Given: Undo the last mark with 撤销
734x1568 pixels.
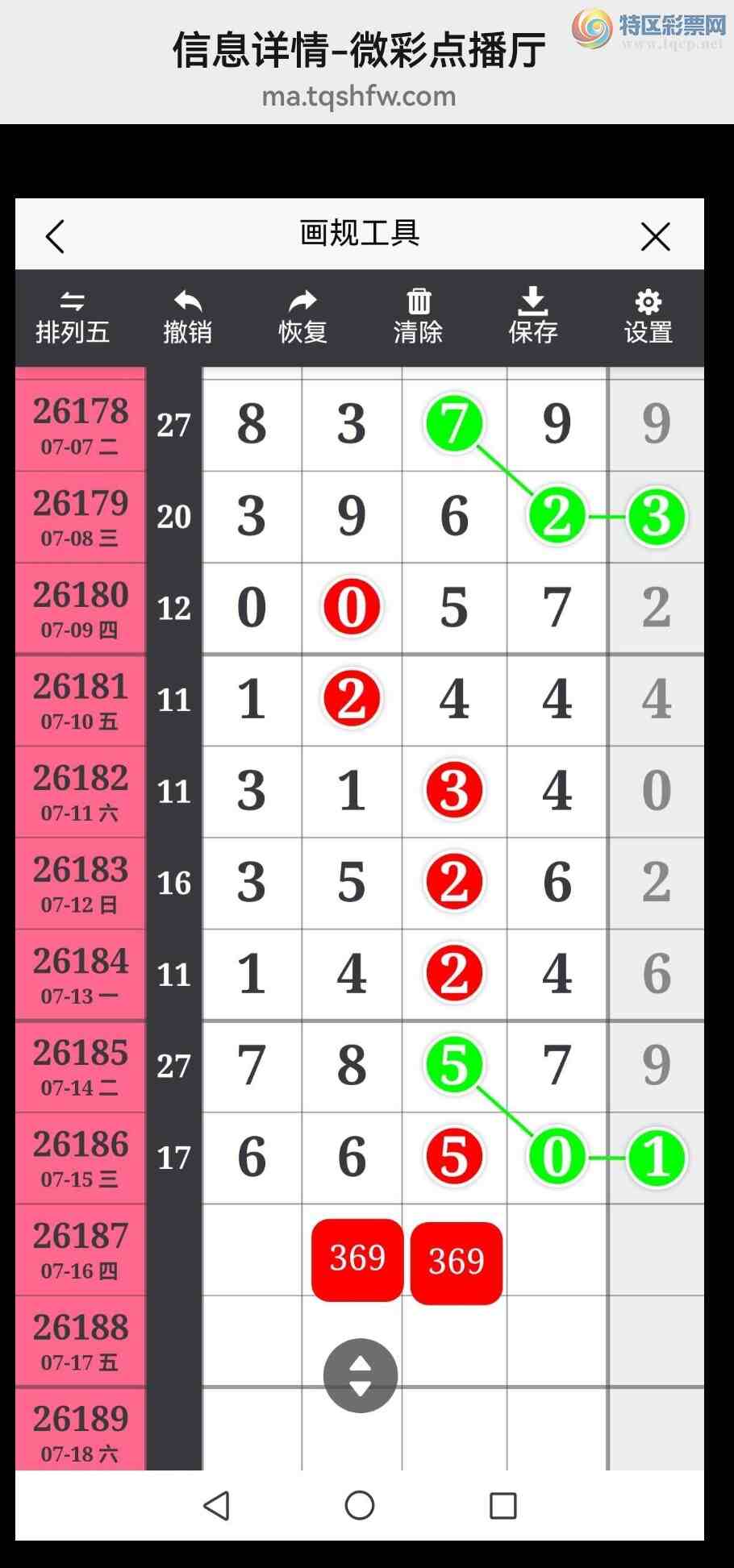Looking at the screenshot, I should tap(188, 318).
